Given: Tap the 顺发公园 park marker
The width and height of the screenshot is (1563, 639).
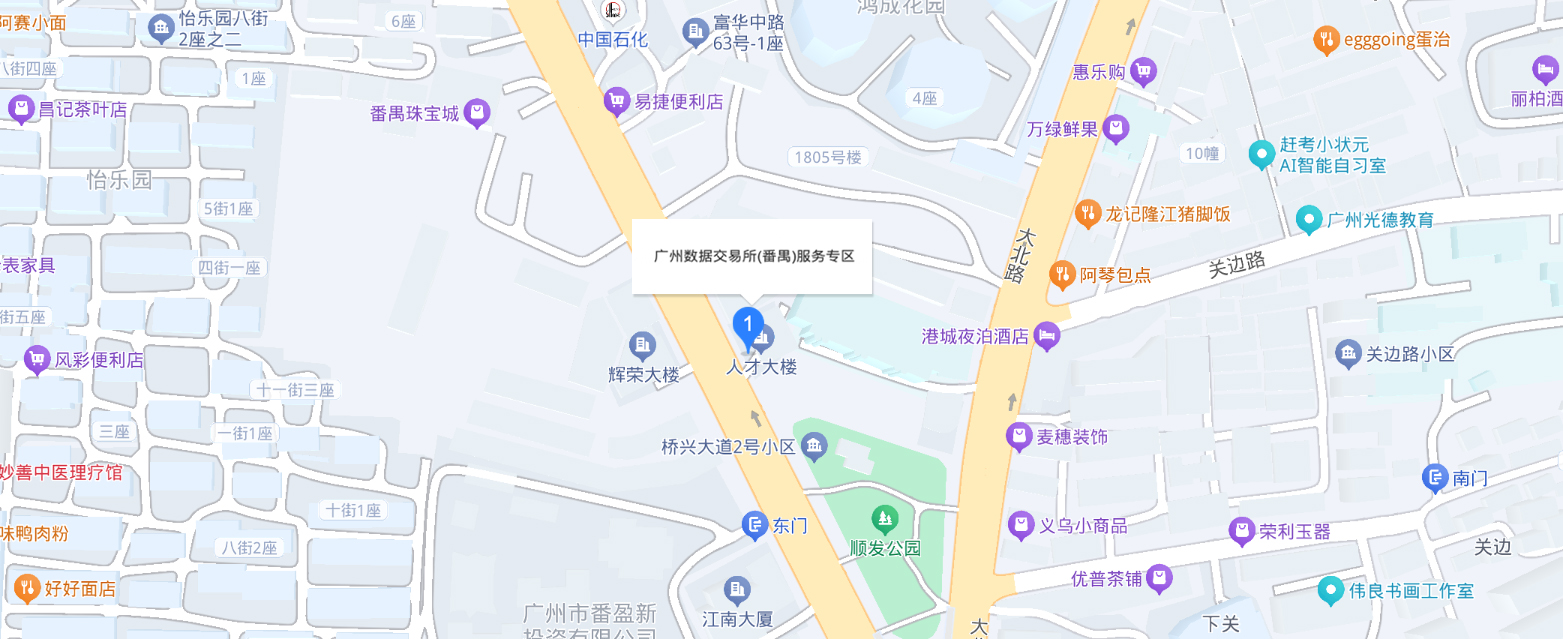Looking at the screenshot, I should pos(884,519).
